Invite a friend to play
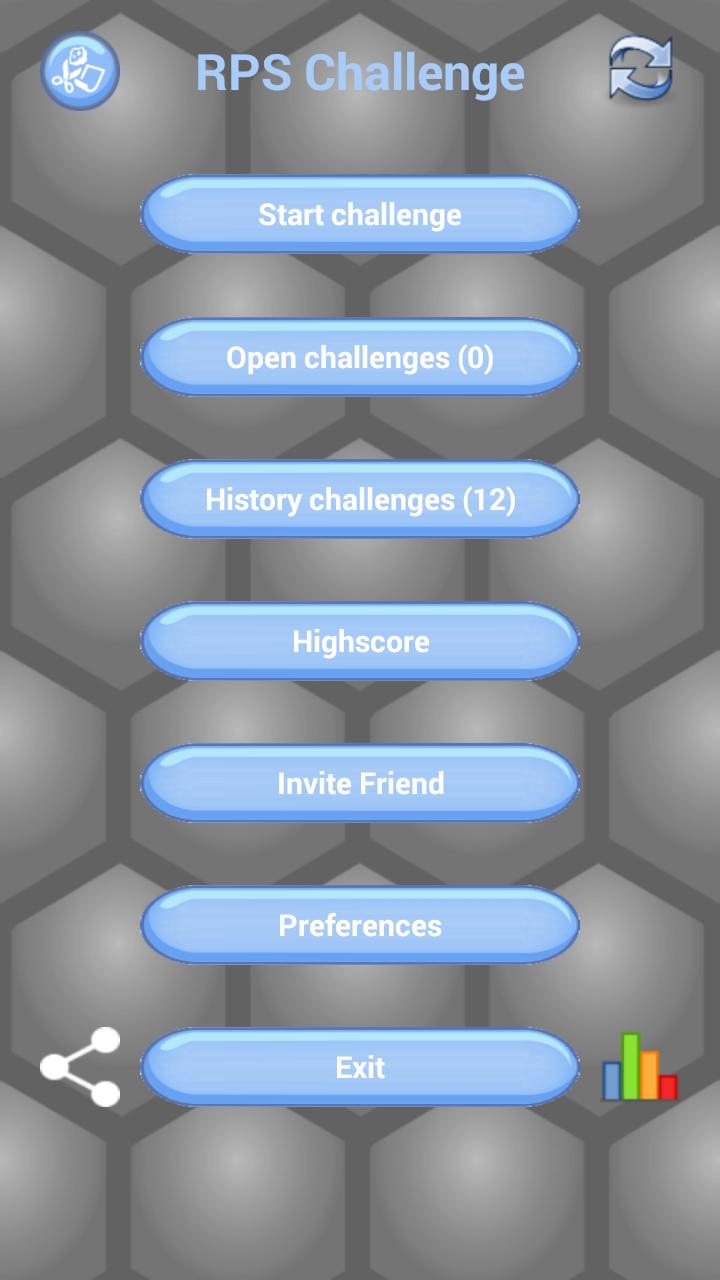The image size is (720, 1280). pos(360,783)
